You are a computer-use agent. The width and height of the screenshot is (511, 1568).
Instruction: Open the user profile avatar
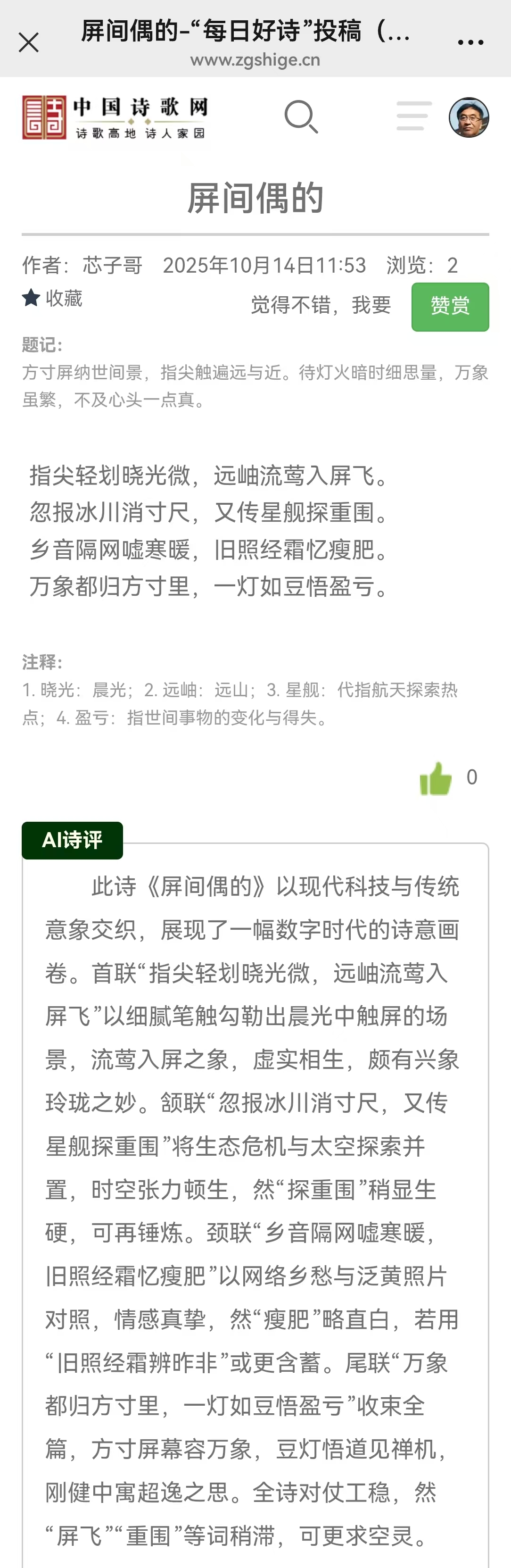tap(469, 117)
